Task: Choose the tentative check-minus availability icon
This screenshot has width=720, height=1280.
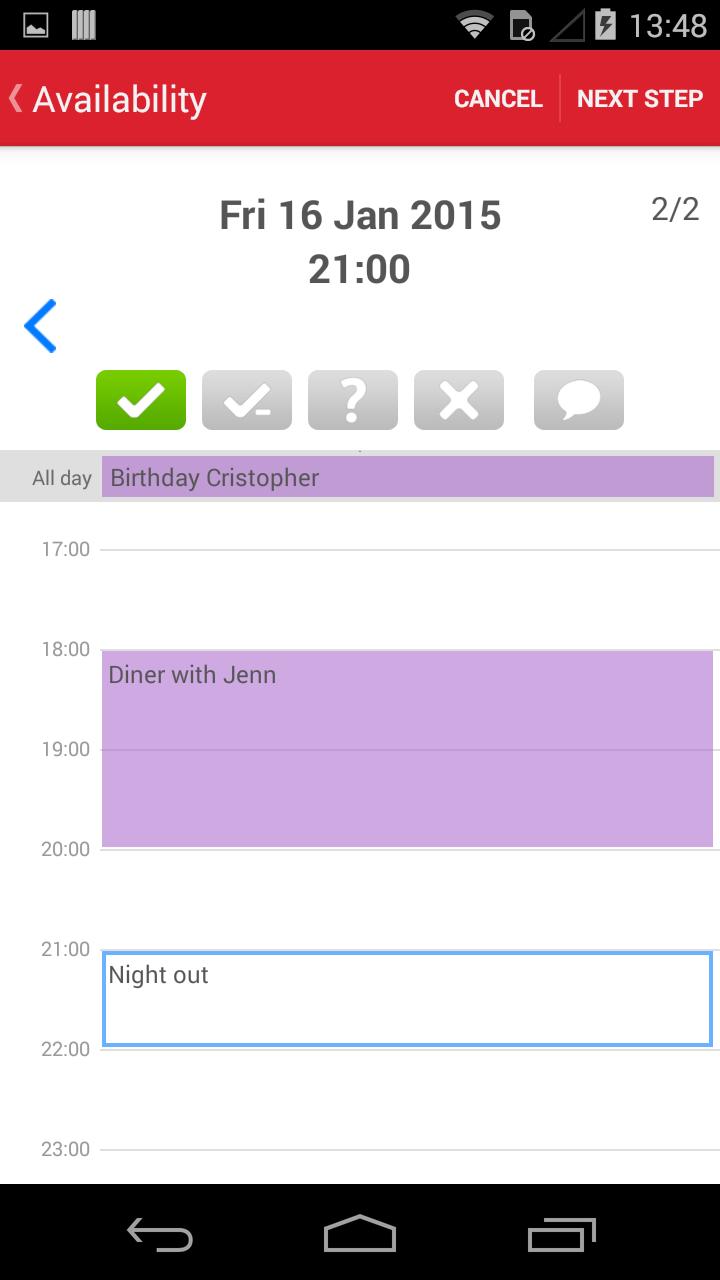Action: (x=246, y=399)
